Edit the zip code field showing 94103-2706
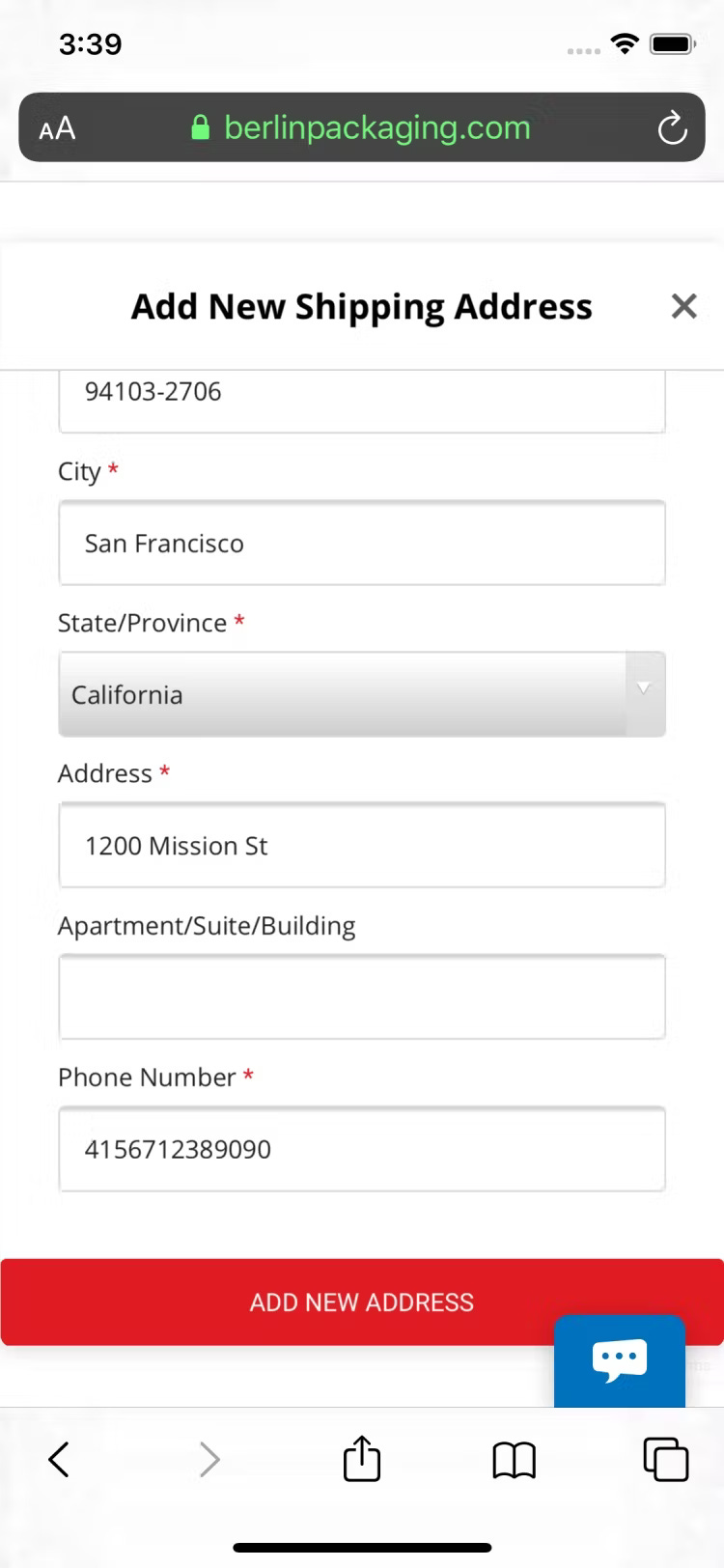 point(361,394)
